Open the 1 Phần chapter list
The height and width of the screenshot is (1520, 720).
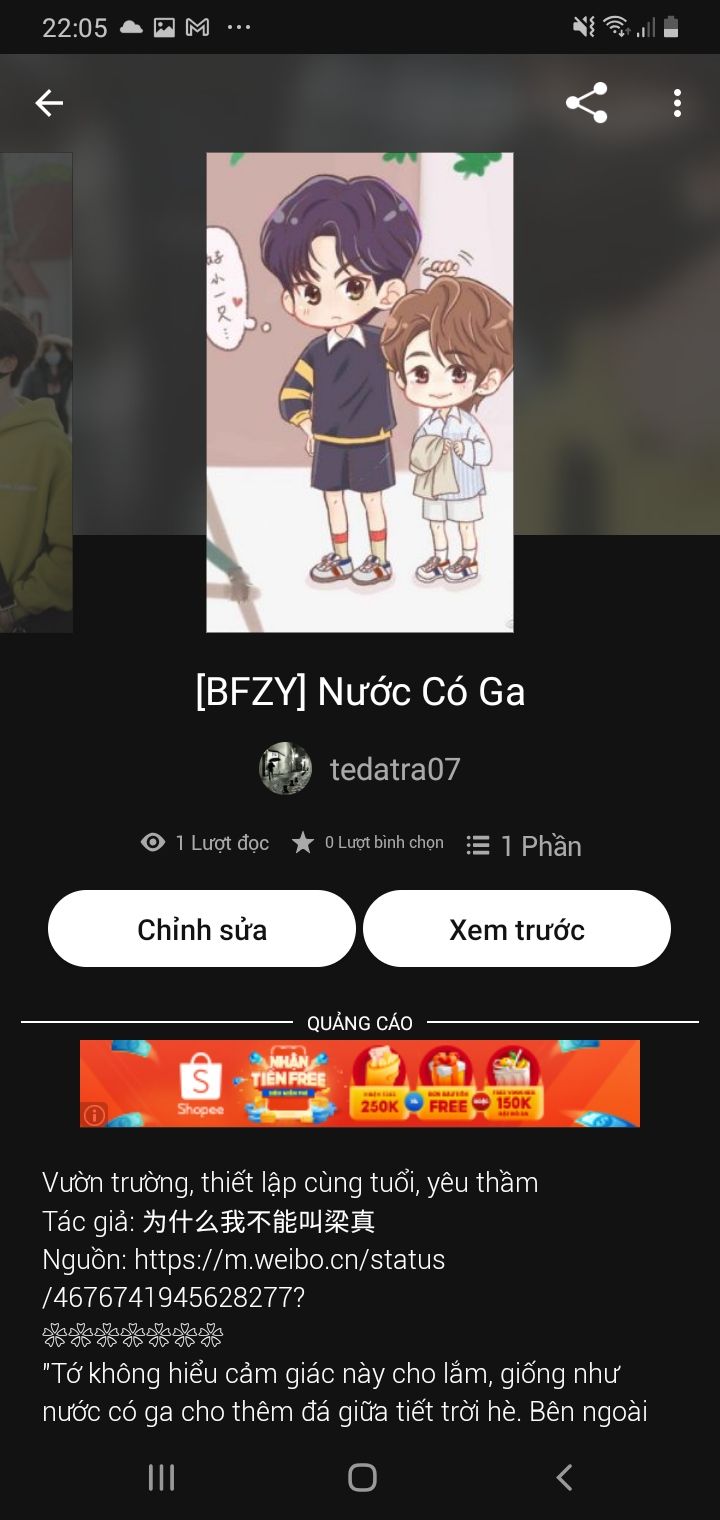pos(524,846)
